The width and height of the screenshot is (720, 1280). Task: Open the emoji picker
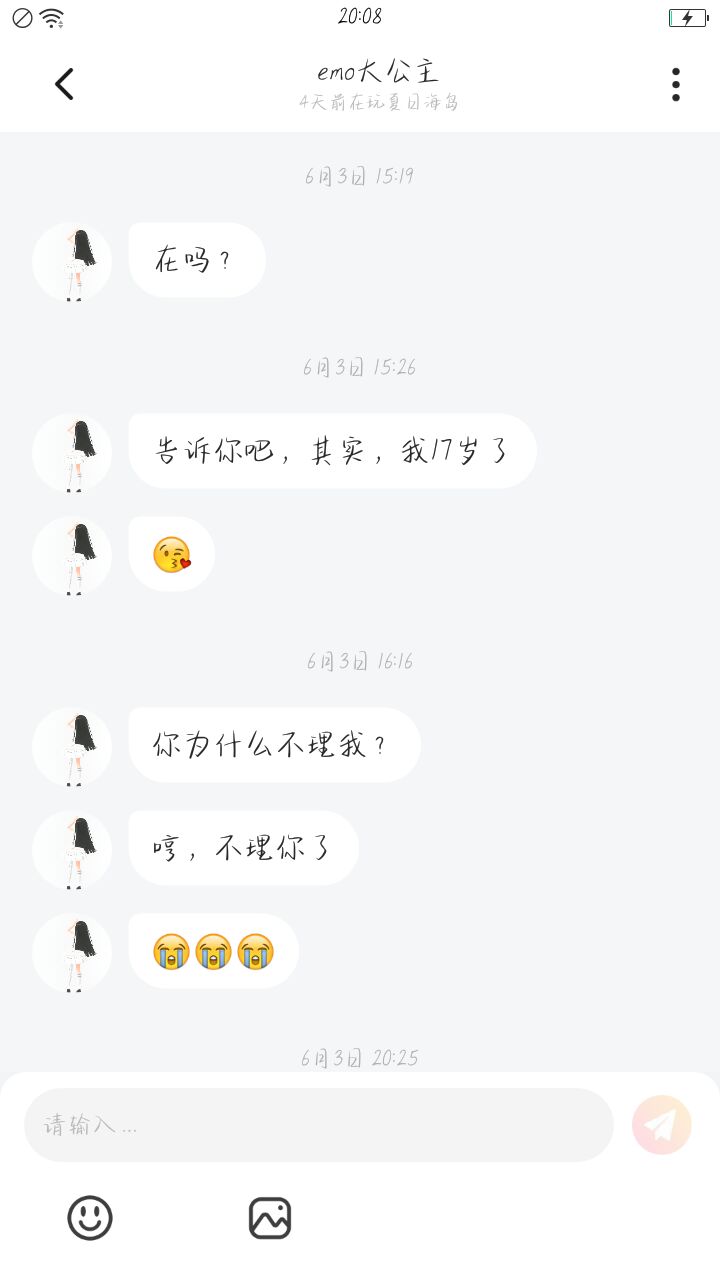90,1218
